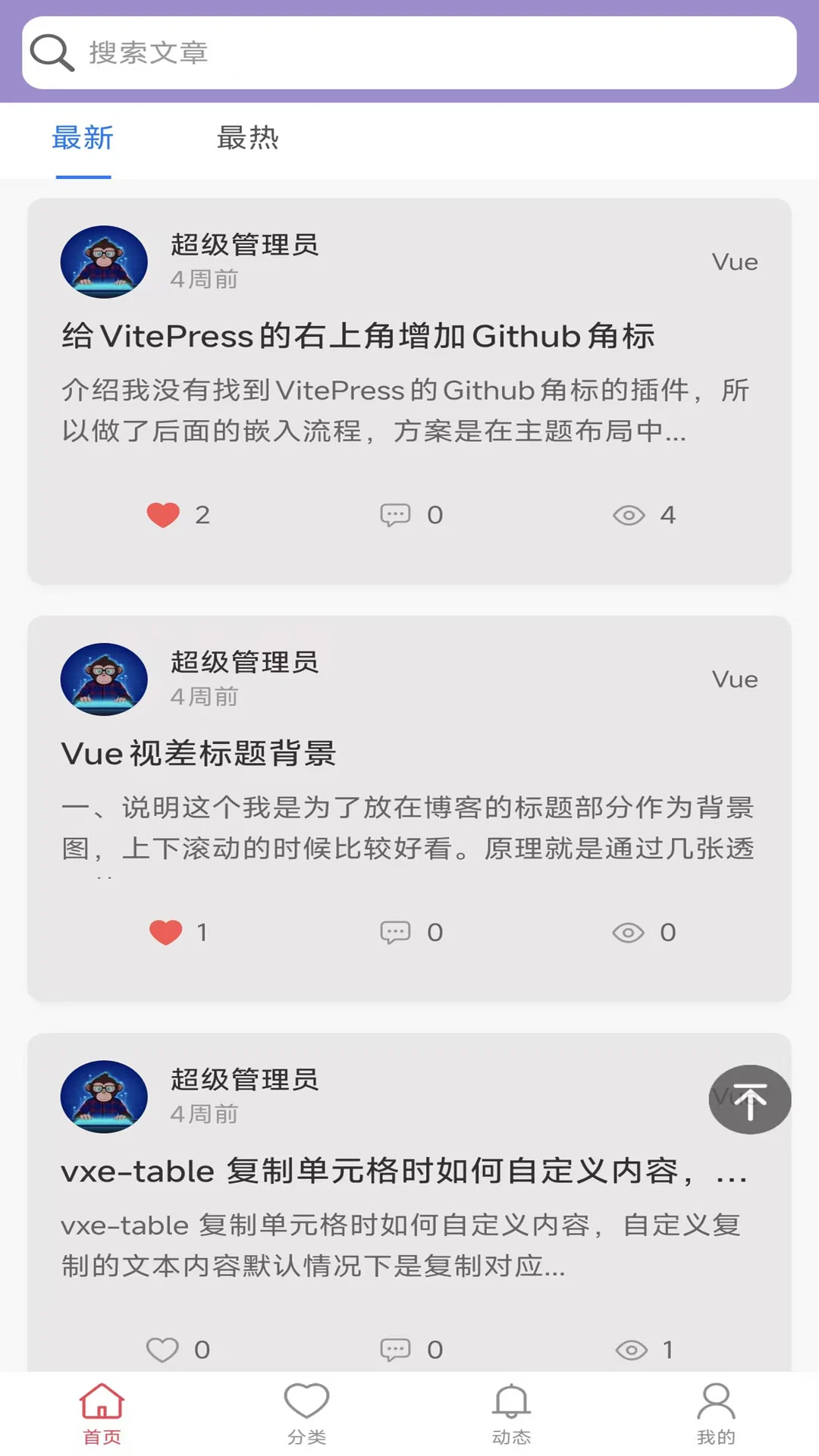Select the 最新 tab

pos(82,139)
